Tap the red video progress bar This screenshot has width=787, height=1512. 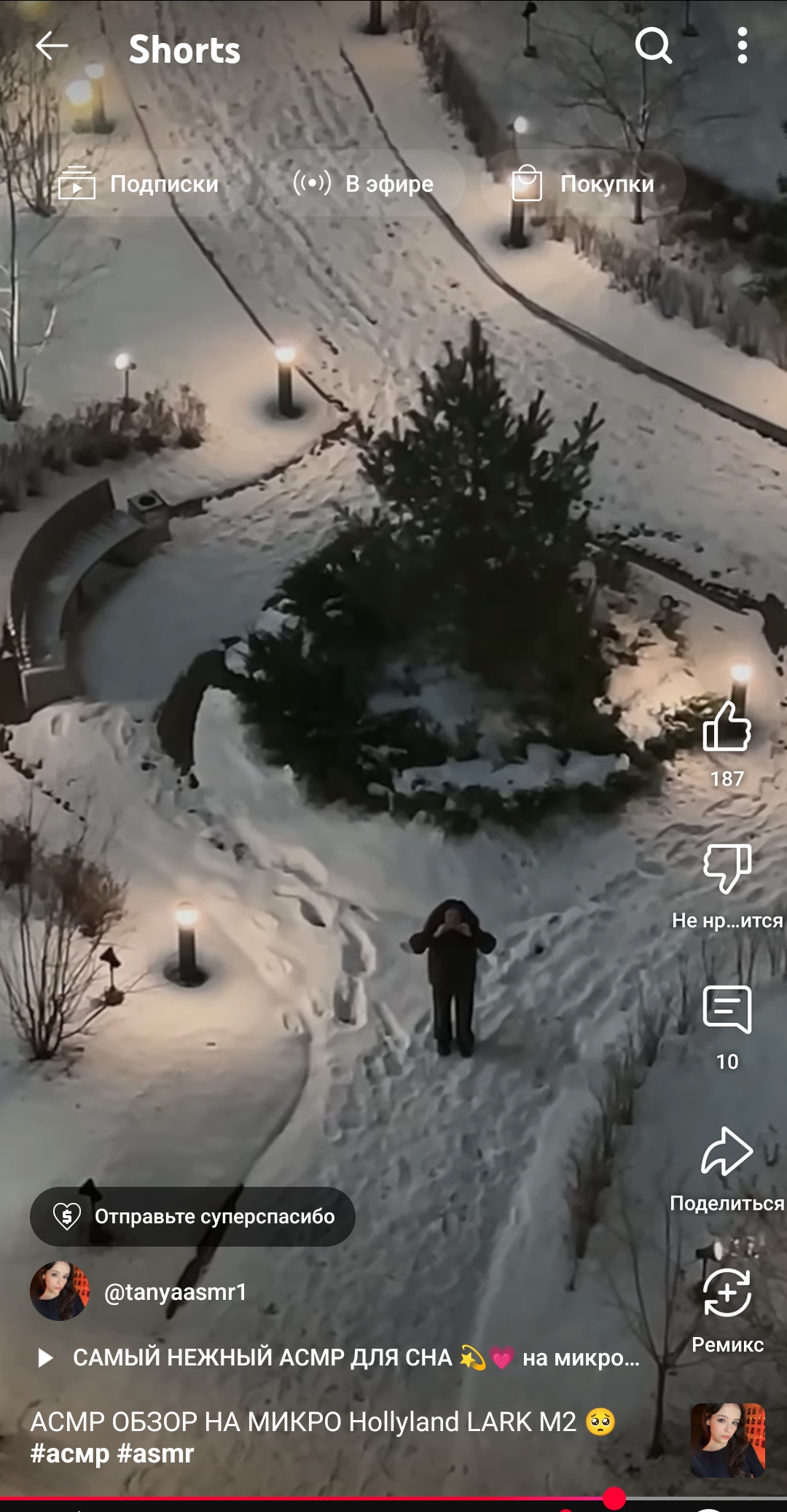point(306,1498)
